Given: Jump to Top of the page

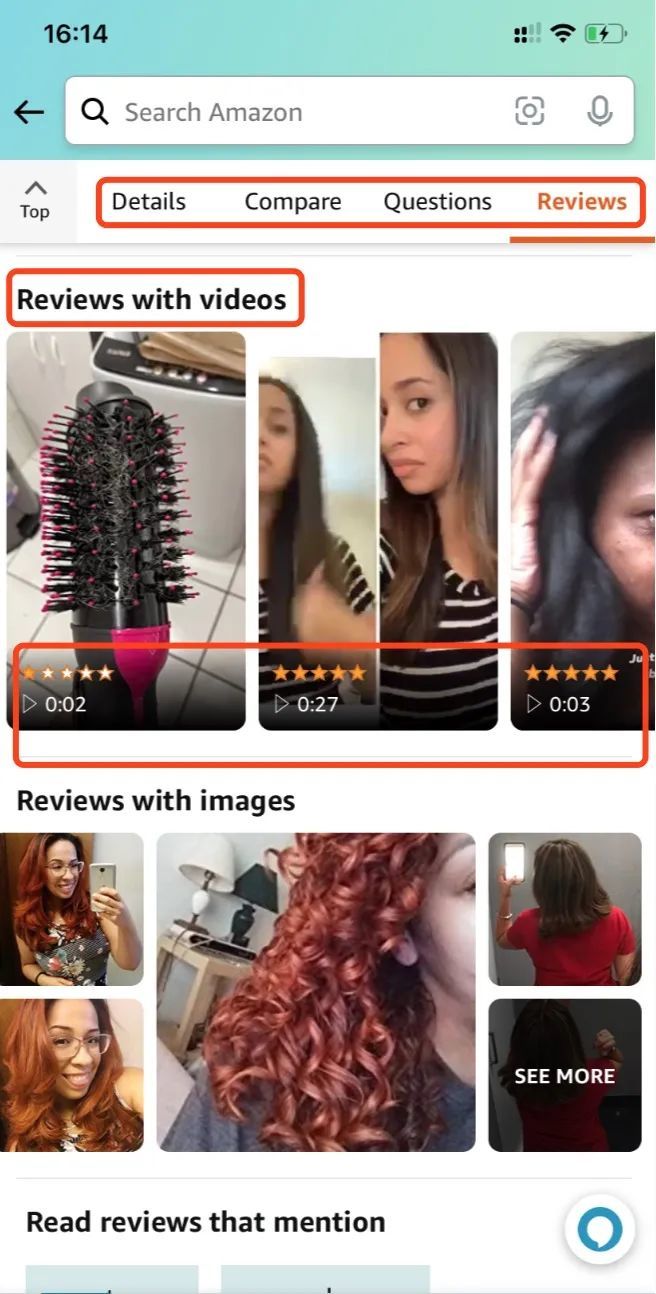Looking at the screenshot, I should [35, 199].
